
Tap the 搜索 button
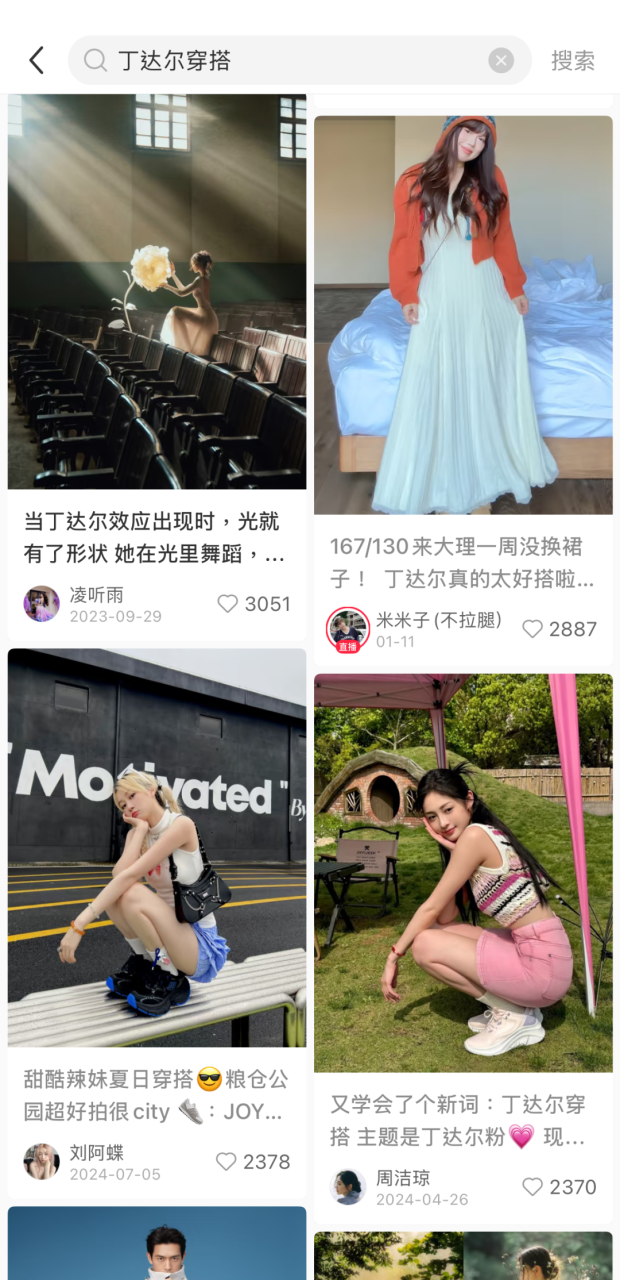point(573,61)
